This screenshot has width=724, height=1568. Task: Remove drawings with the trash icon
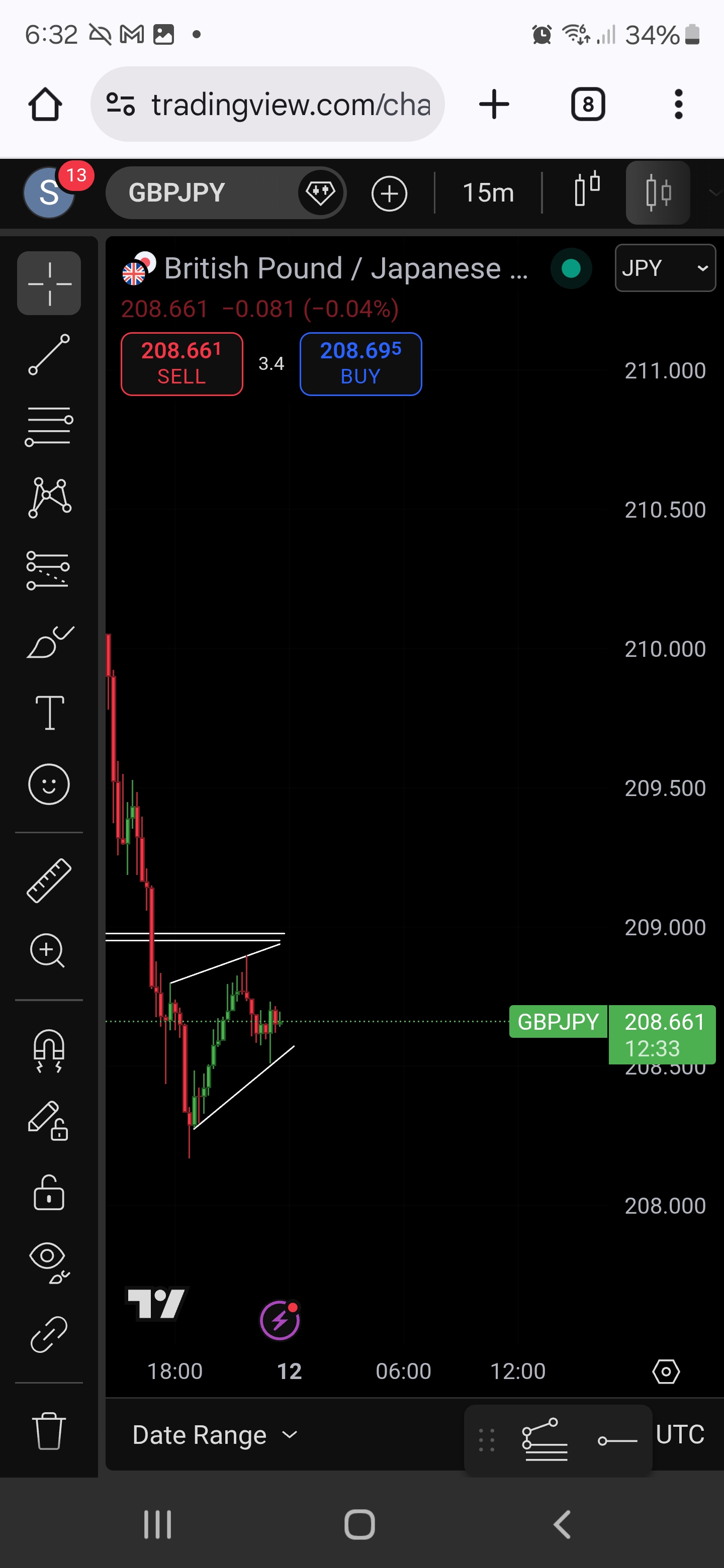(x=49, y=1431)
